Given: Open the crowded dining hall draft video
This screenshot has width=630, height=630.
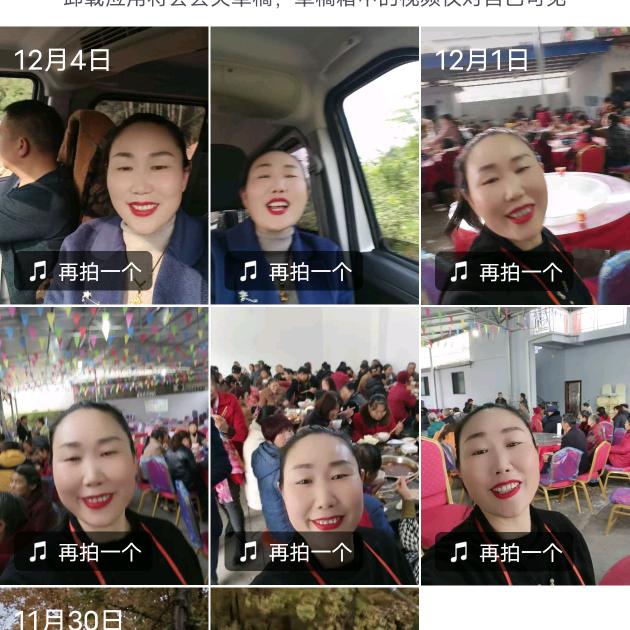Looking at the screenshot, I should [x=315, y=446].
